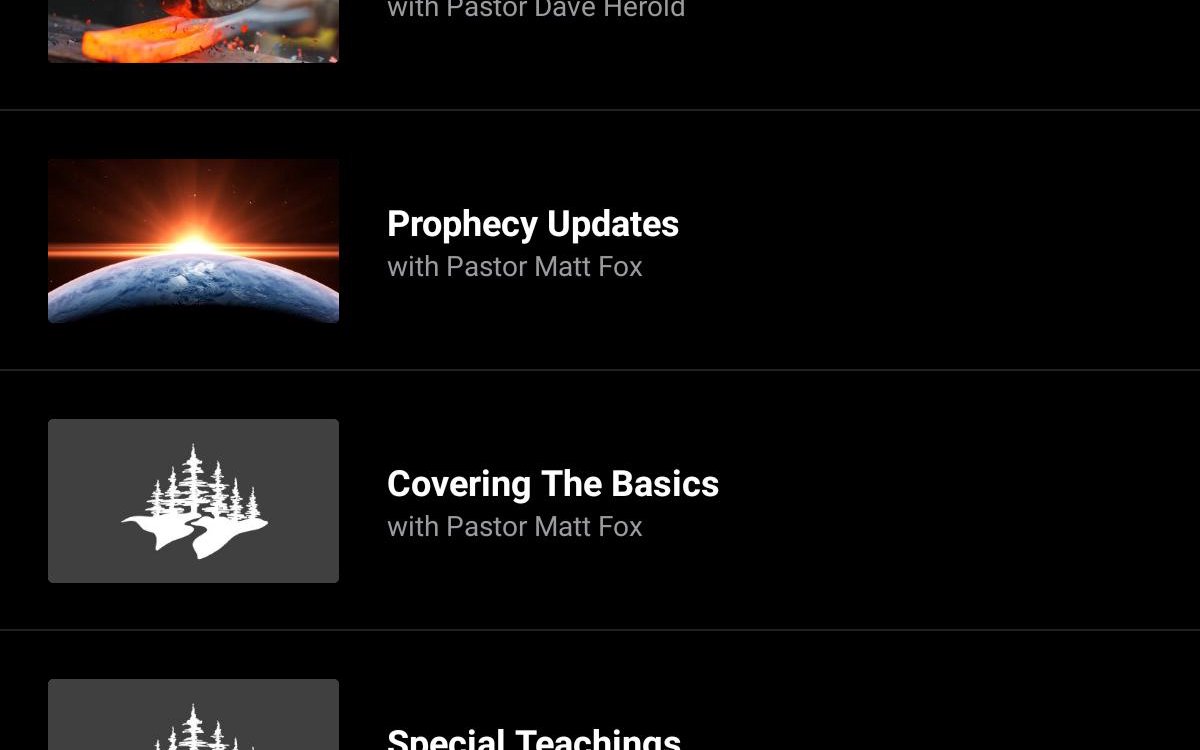The image size is (1200, 750).
Task: Open the Special Teachings series
Action: point(533,738)
